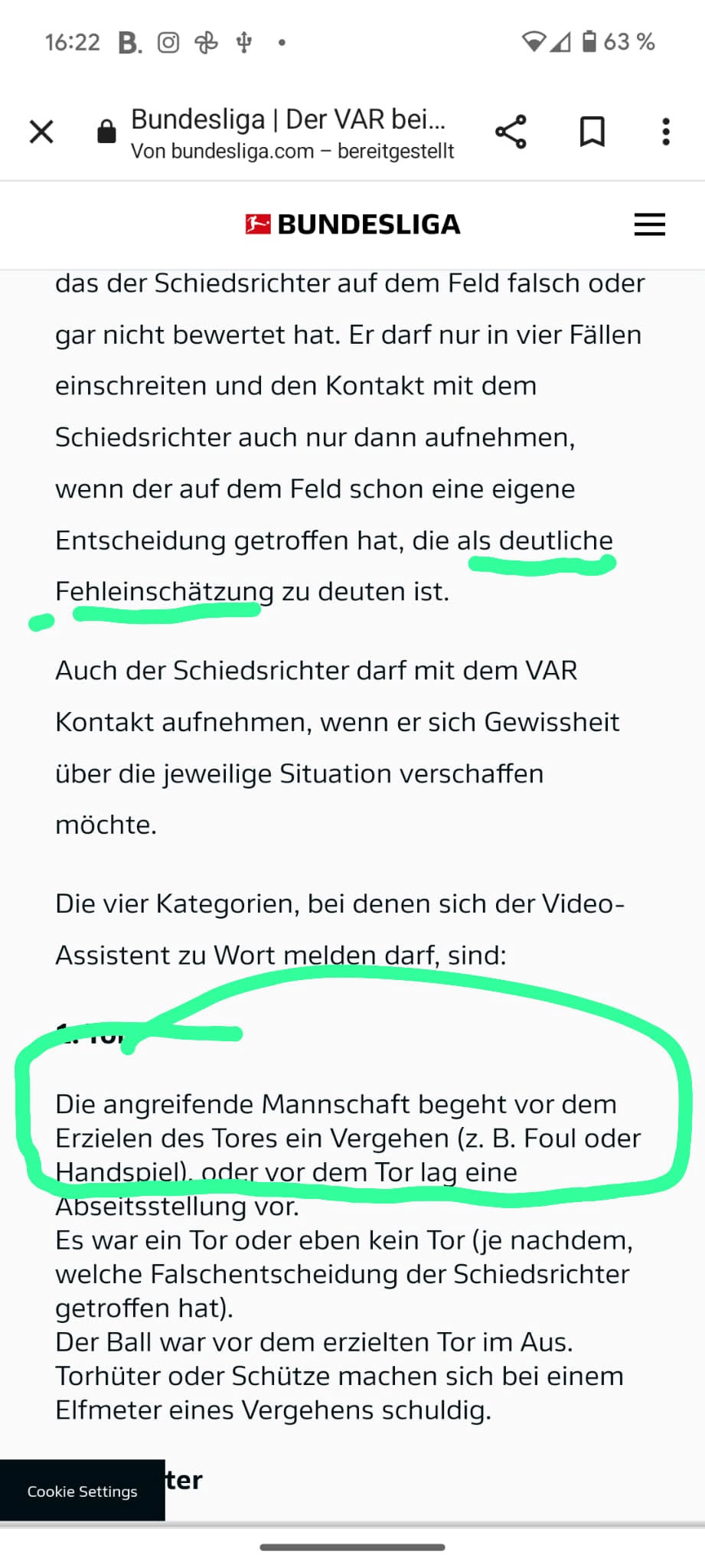The width and height of the screenshot is (705, 1568).
Task: Open the browser overflow menu
Action: coord(665,132)
